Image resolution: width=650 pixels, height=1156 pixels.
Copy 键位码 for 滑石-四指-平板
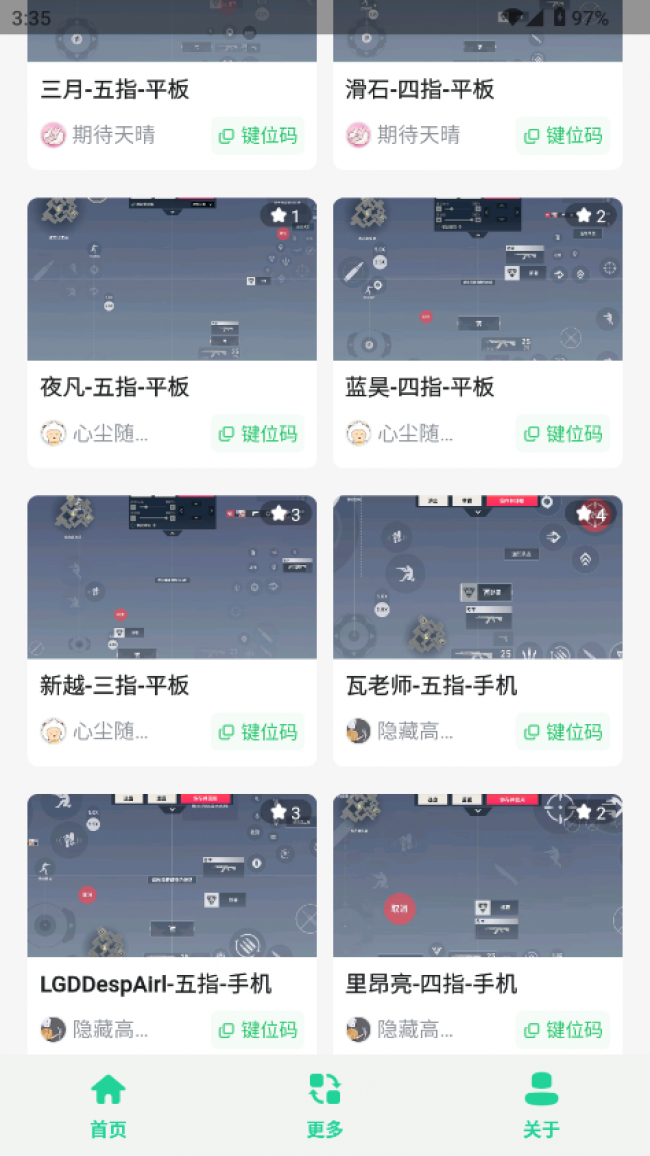point(563,136)
